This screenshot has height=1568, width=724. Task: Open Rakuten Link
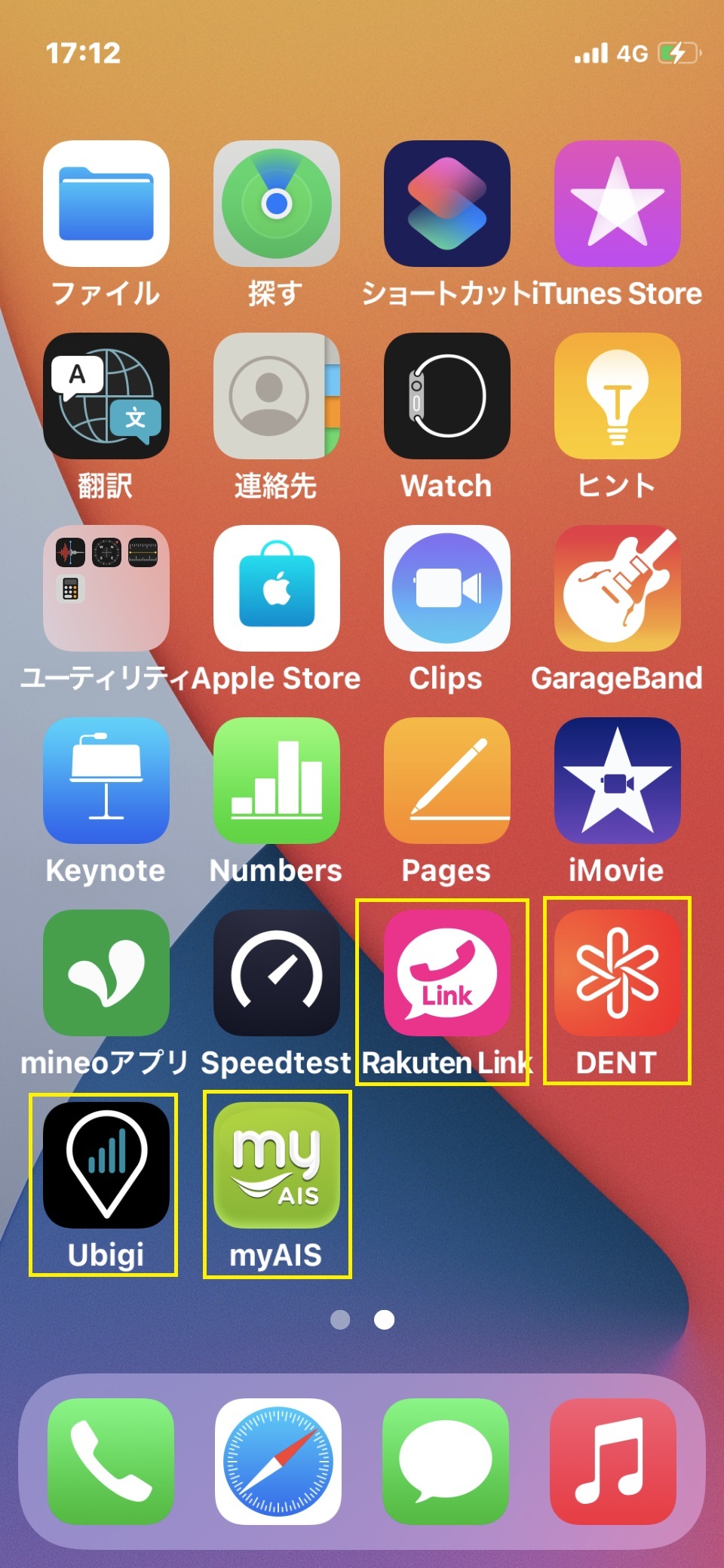pos(447,973)
